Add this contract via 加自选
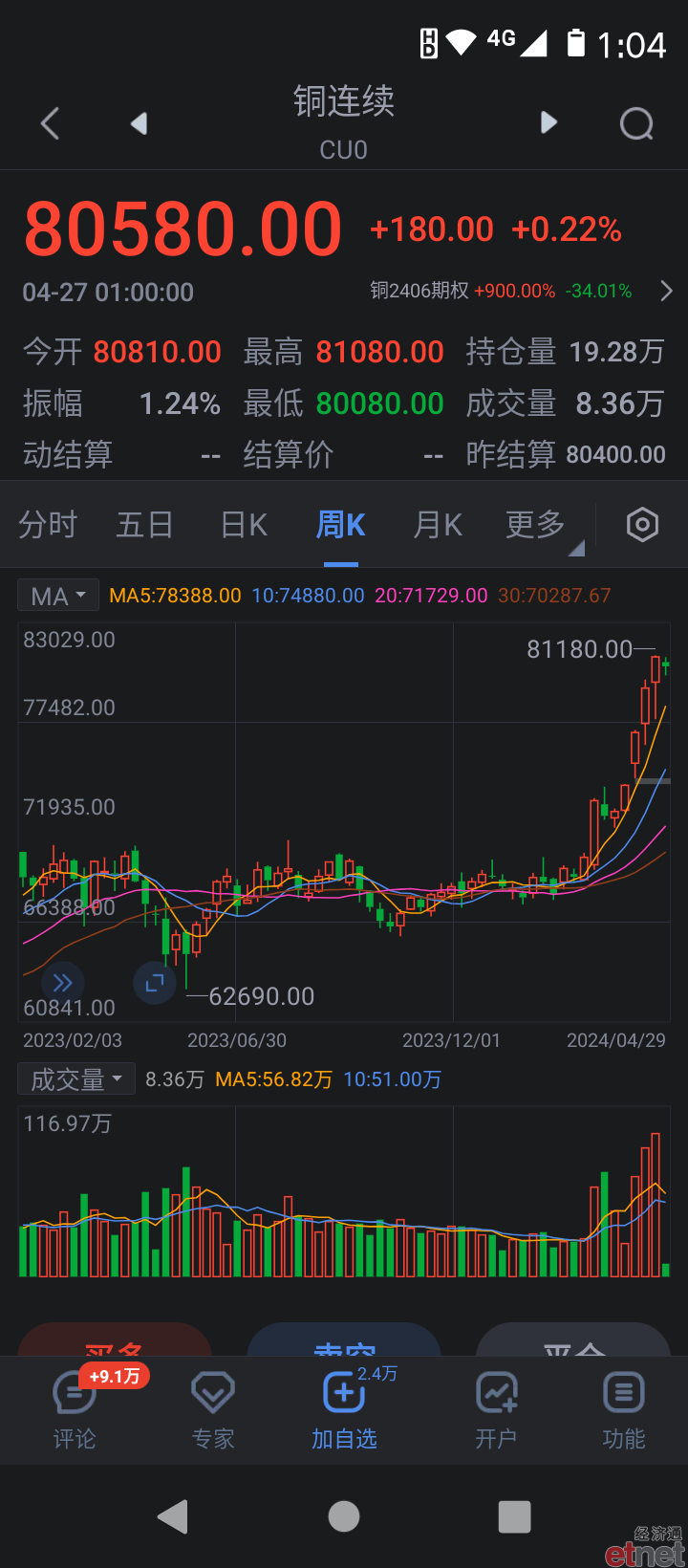The width and height of the screenshot is (688, 1568). 344,1410
